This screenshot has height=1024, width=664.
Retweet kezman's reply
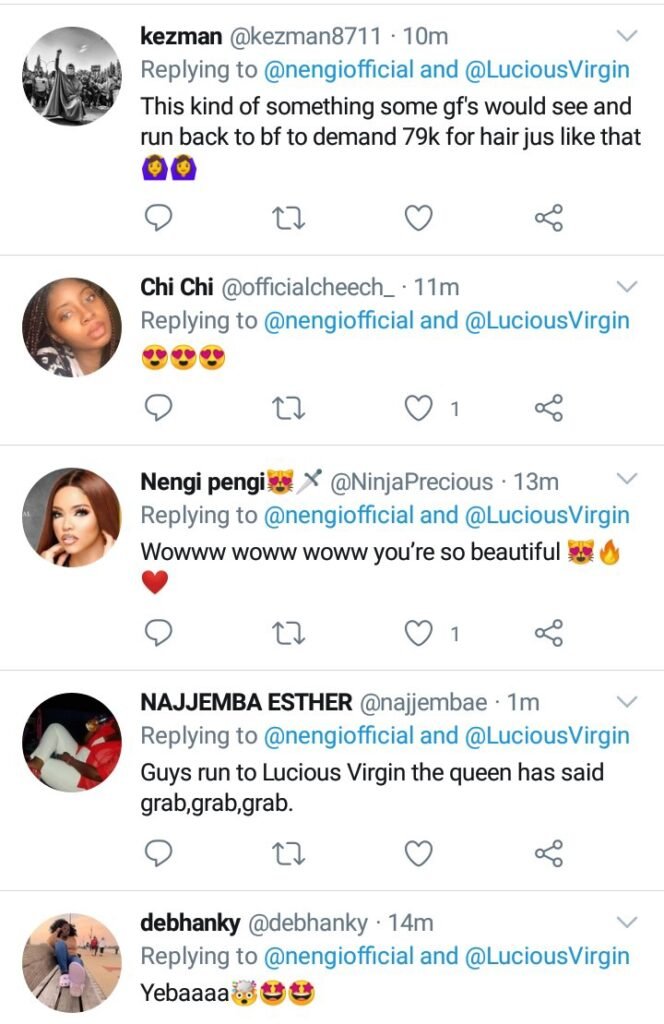[289, 217]
